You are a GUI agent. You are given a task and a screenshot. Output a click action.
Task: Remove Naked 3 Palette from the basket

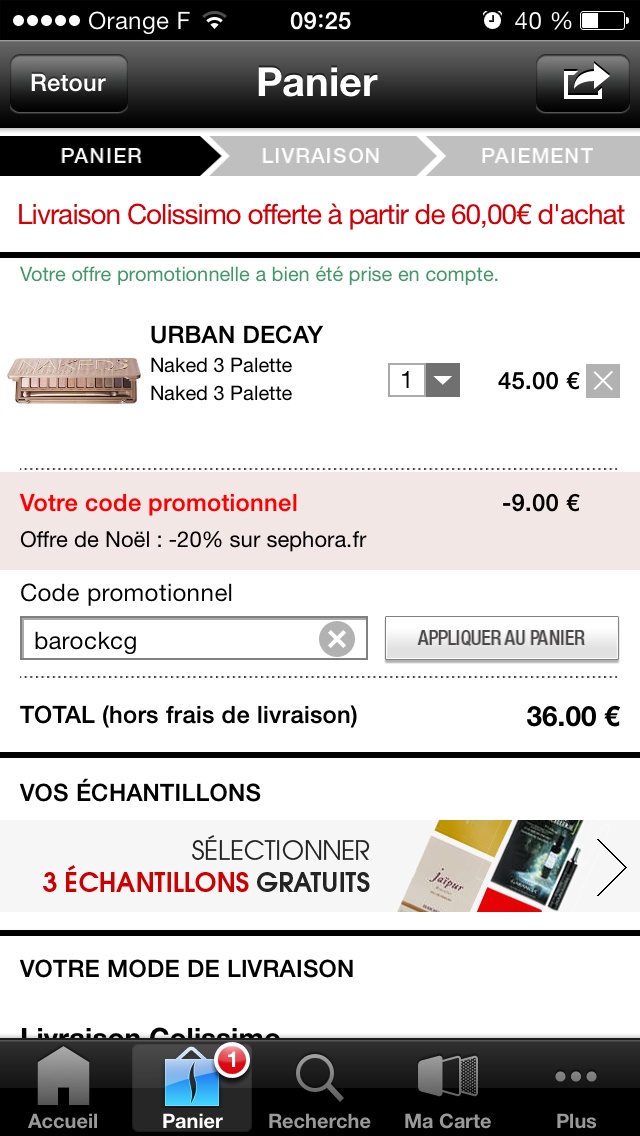pyautogui.click(x=602, y=381)
